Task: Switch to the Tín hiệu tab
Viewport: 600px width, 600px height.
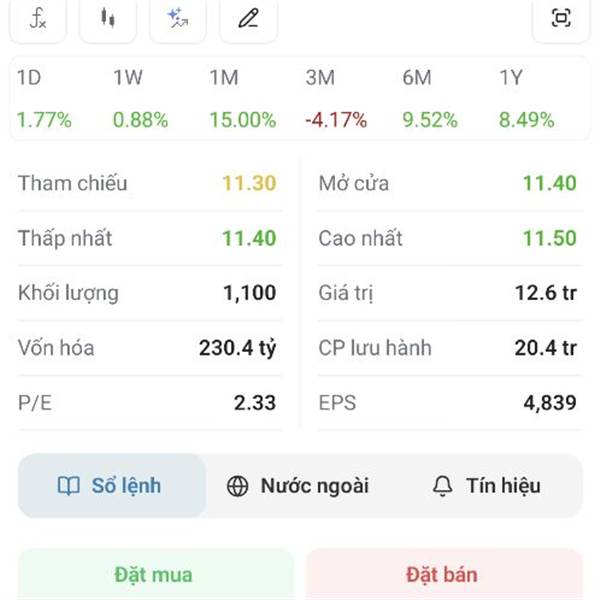Action: pos(486,486)
